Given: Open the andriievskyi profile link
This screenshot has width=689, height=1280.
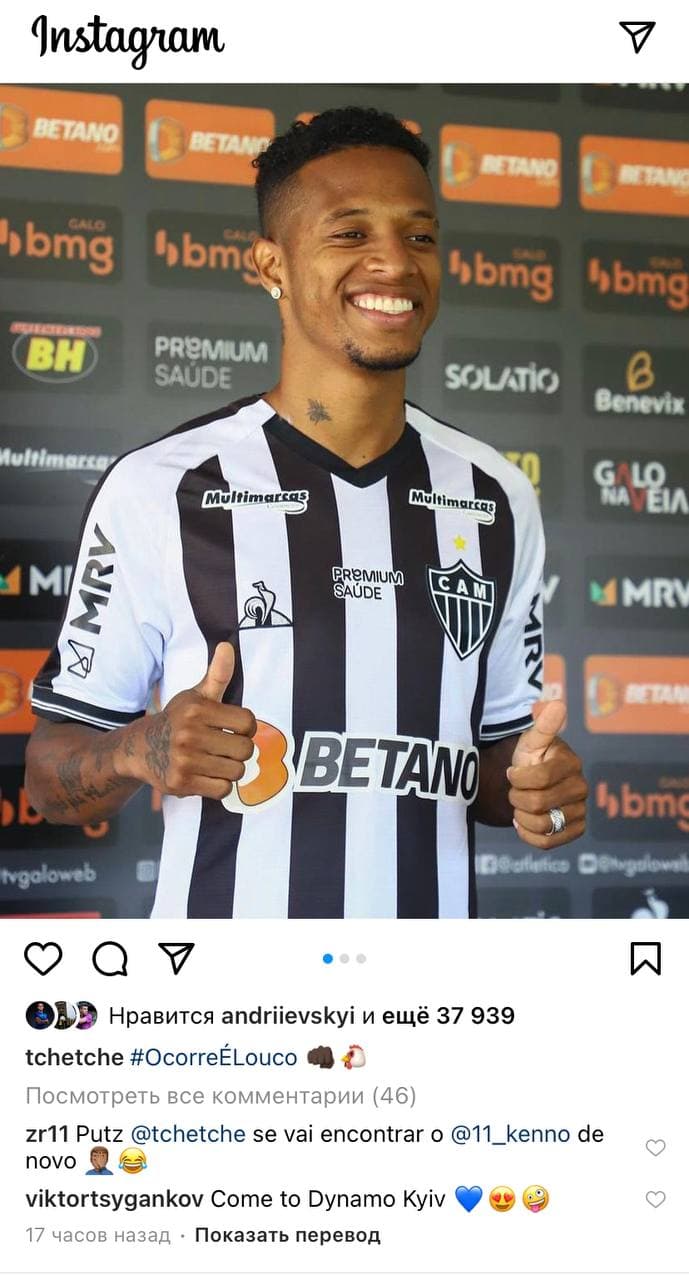Looking at the screenshot, I should pyautogui.click(x=288, y=1016).
